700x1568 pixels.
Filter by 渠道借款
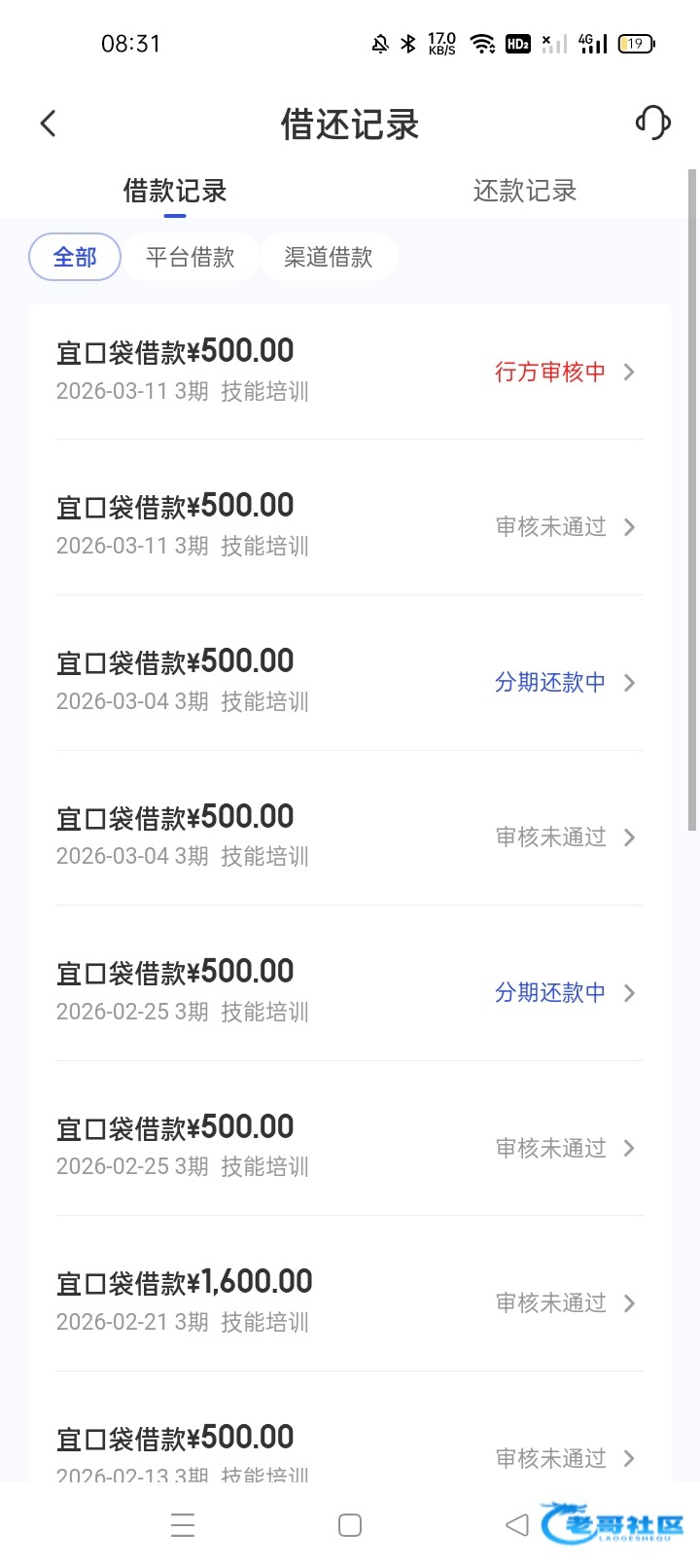[x=329, y=258]
